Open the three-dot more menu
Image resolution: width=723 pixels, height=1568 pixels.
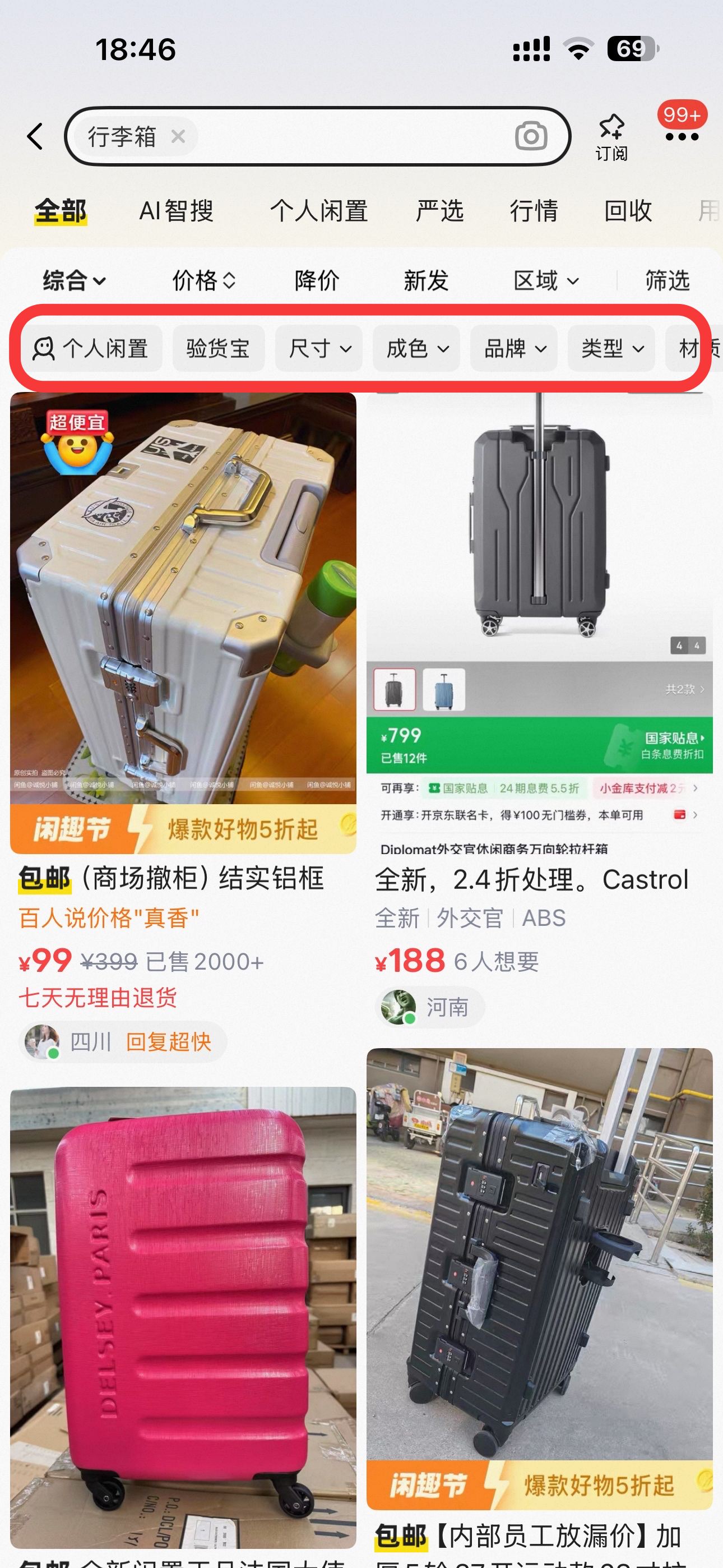pyautogui.click(x=681, y=136)
